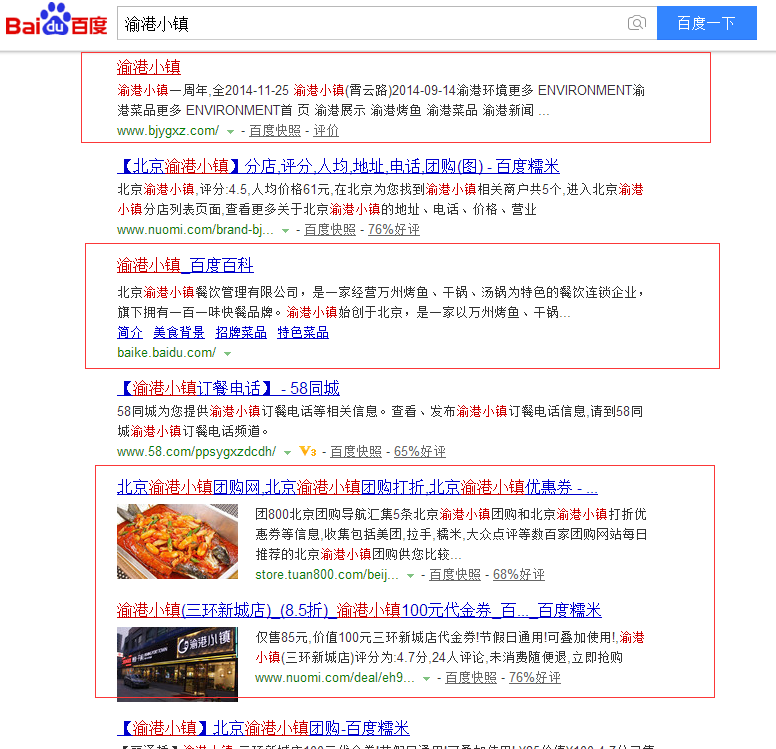Tap the search box containing 渝港小镇

coord(370,22)
